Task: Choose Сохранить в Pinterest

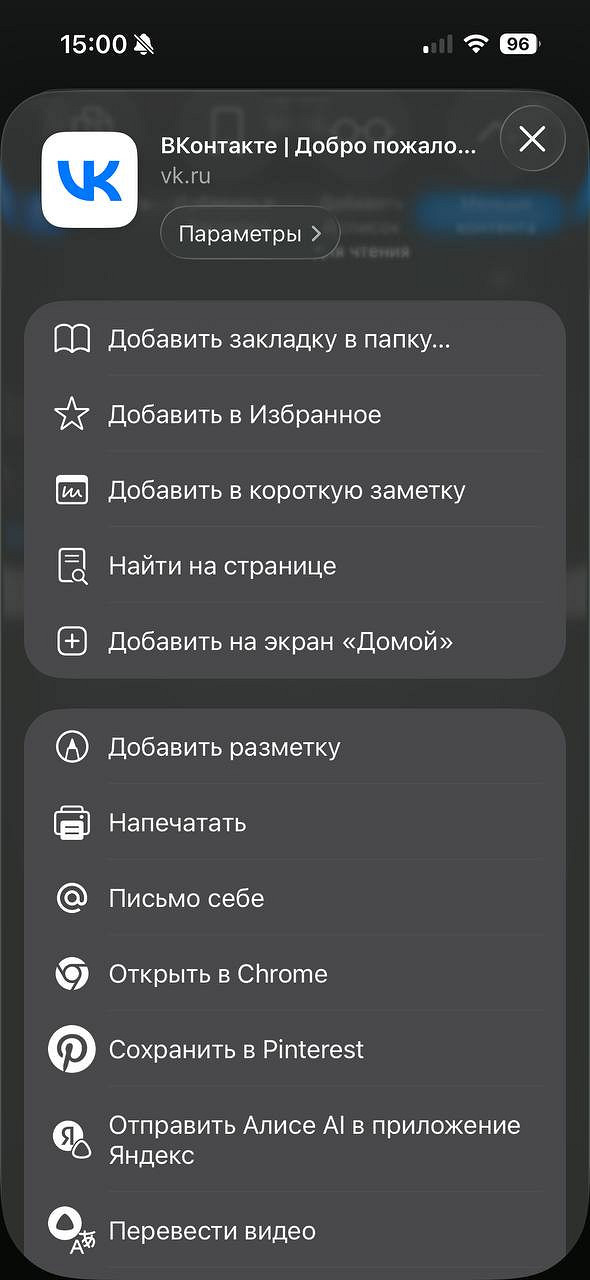Action: [295, 1050]
